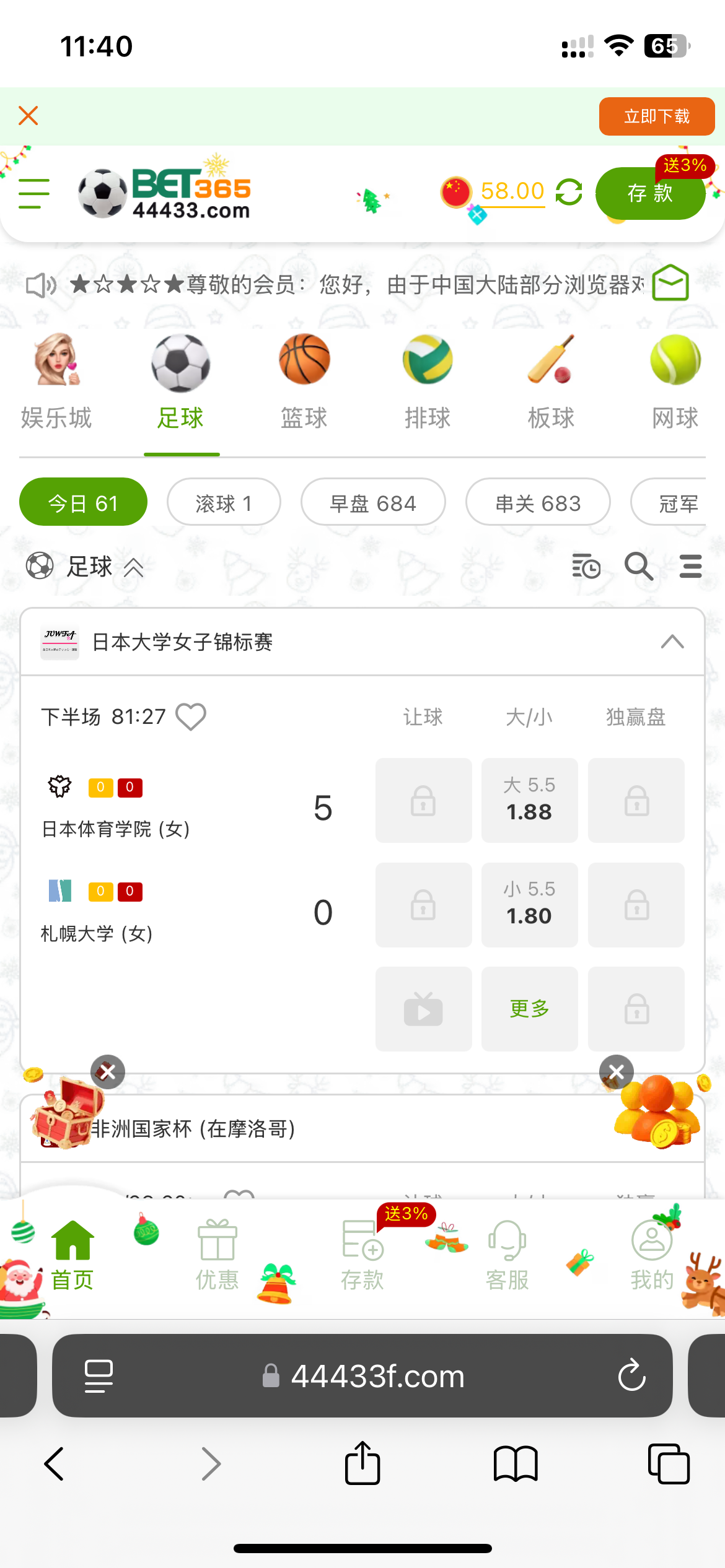Select the 串关 683 filter chip

(538, 502)
